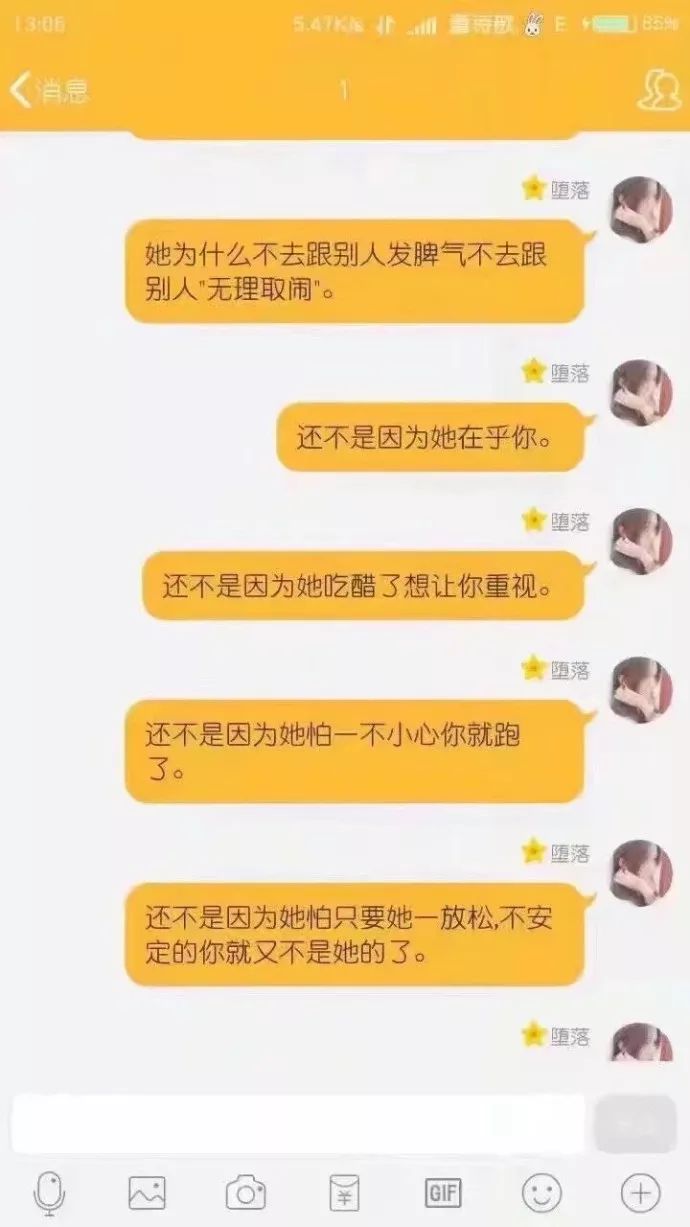The width and height of the screenshot is (690, 1227).
Task: Open the sender's avatar beside the 无理取闹 message
Action: coord(640,209)
